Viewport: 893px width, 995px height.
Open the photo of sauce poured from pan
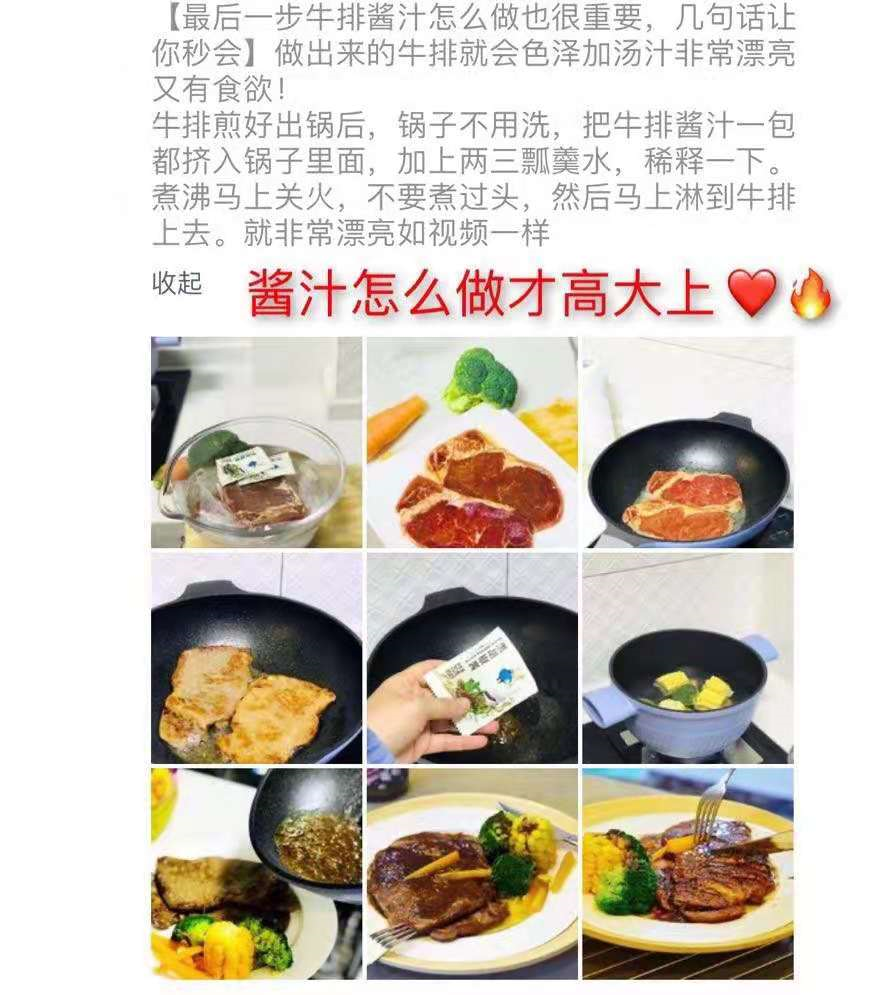pos(256,873)
